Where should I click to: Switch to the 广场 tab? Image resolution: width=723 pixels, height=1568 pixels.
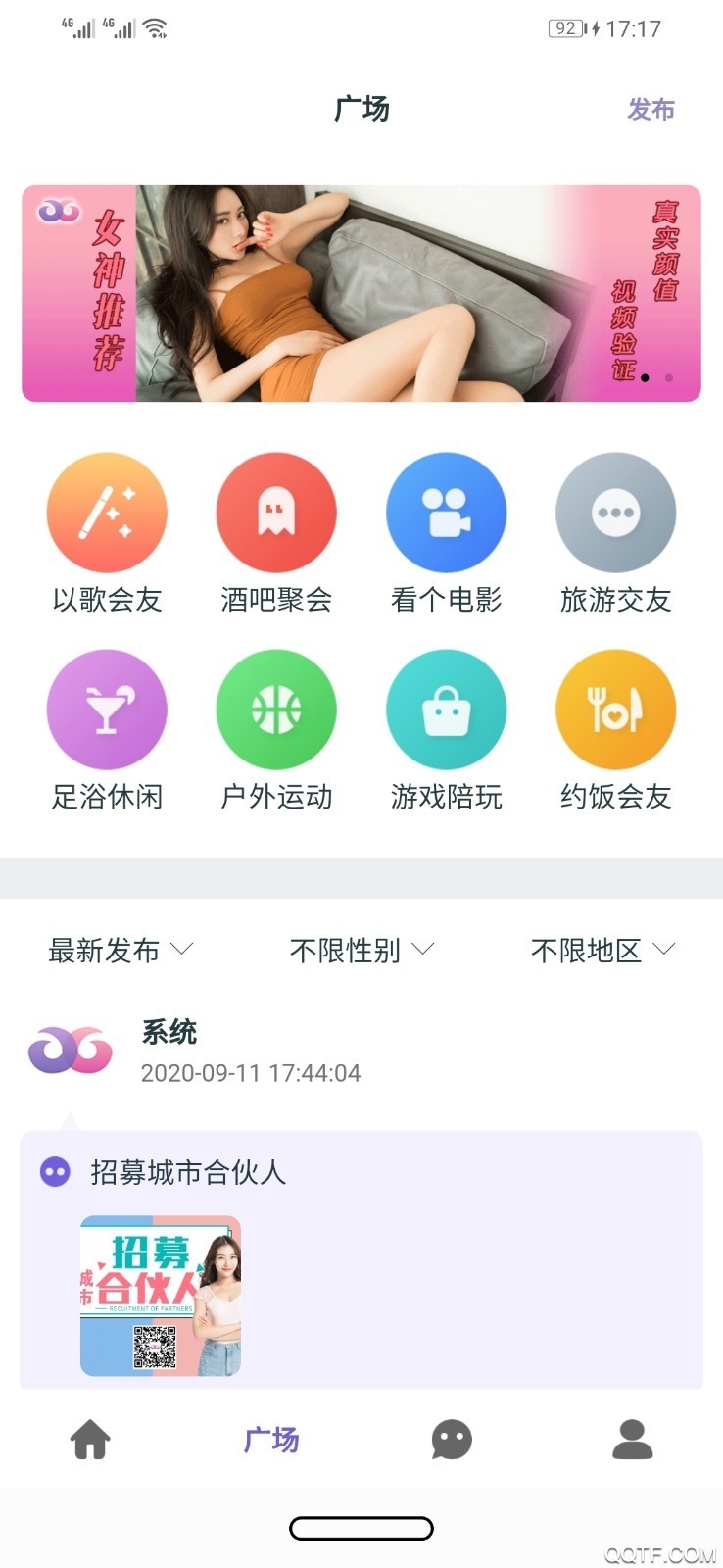(271, 1440)
